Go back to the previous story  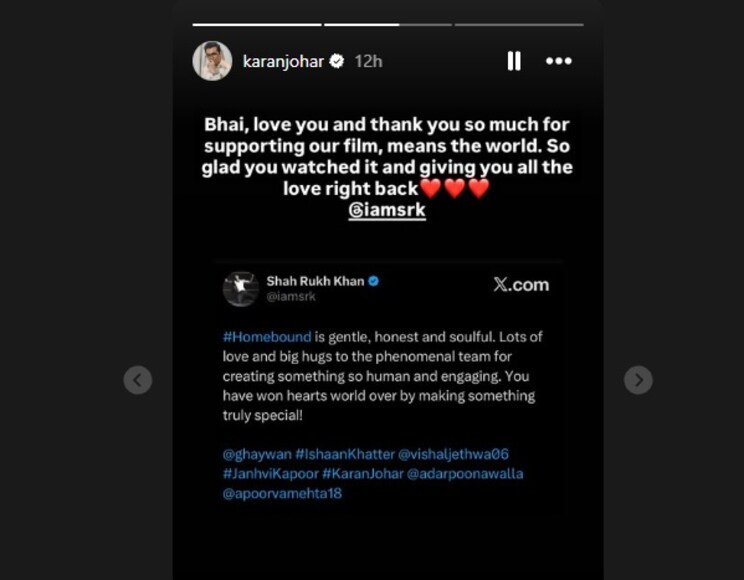click(138, 380)
